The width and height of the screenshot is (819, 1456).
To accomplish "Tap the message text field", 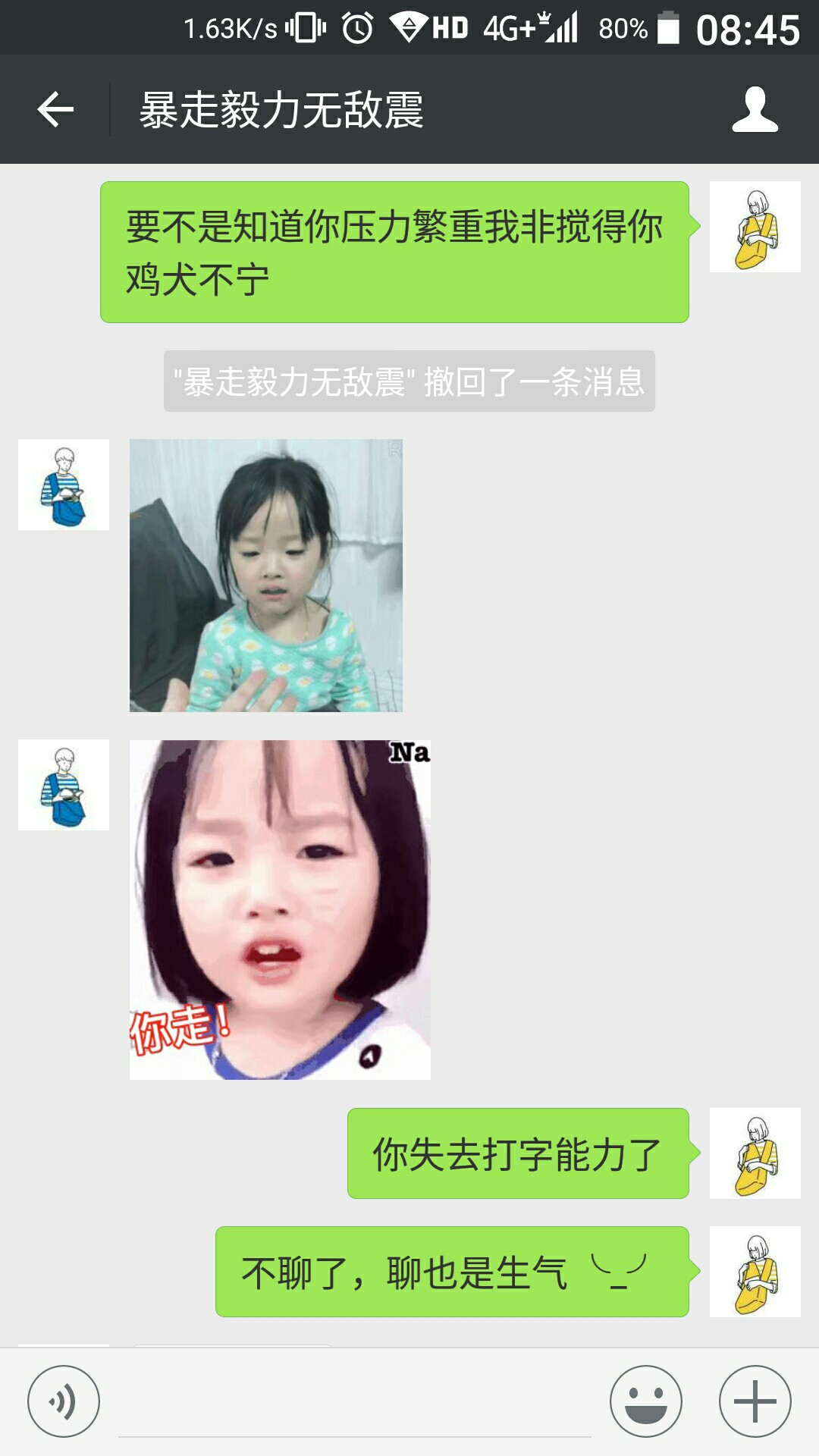I will pyautogui.click(x=355, y=1401).
